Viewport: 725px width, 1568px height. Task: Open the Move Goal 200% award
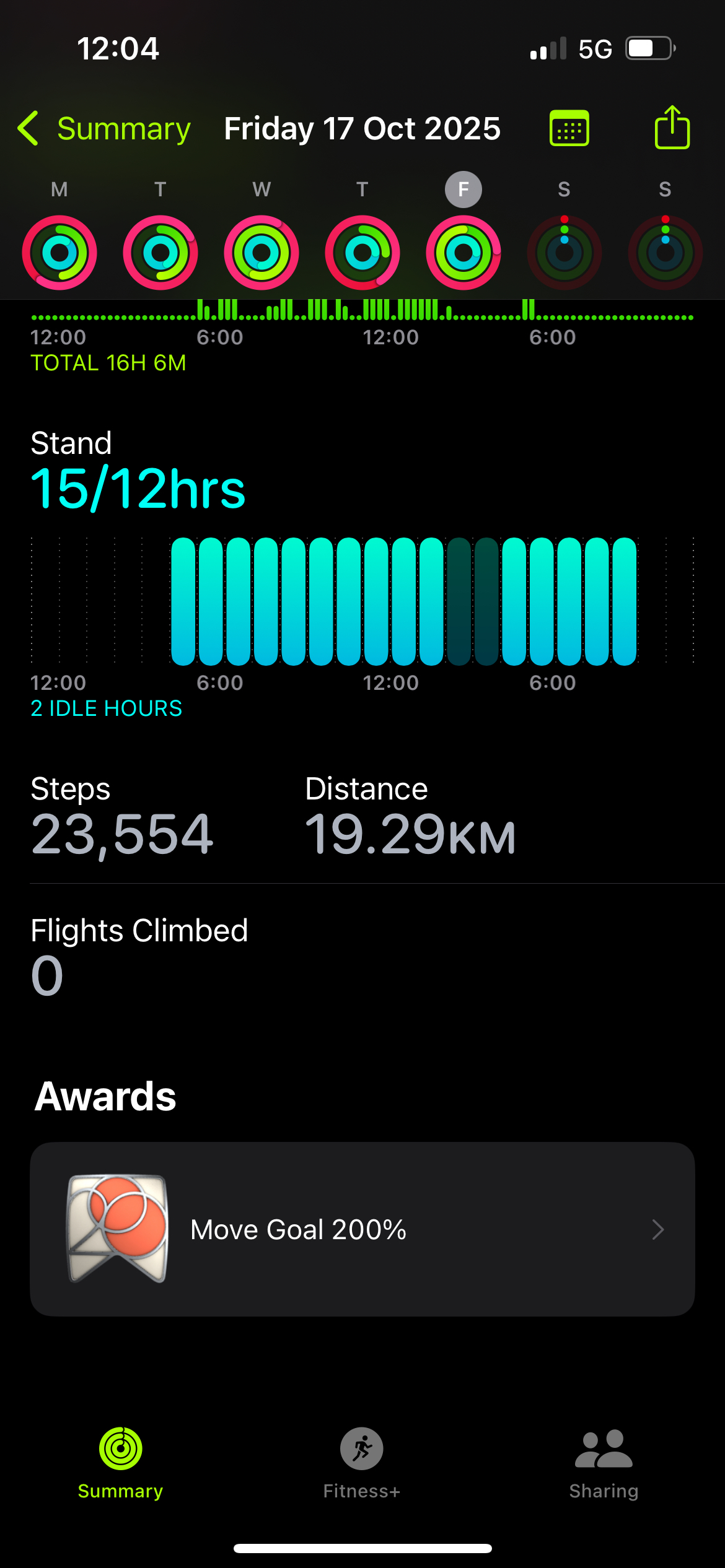pyautogui.click(x=362, y=1229)
